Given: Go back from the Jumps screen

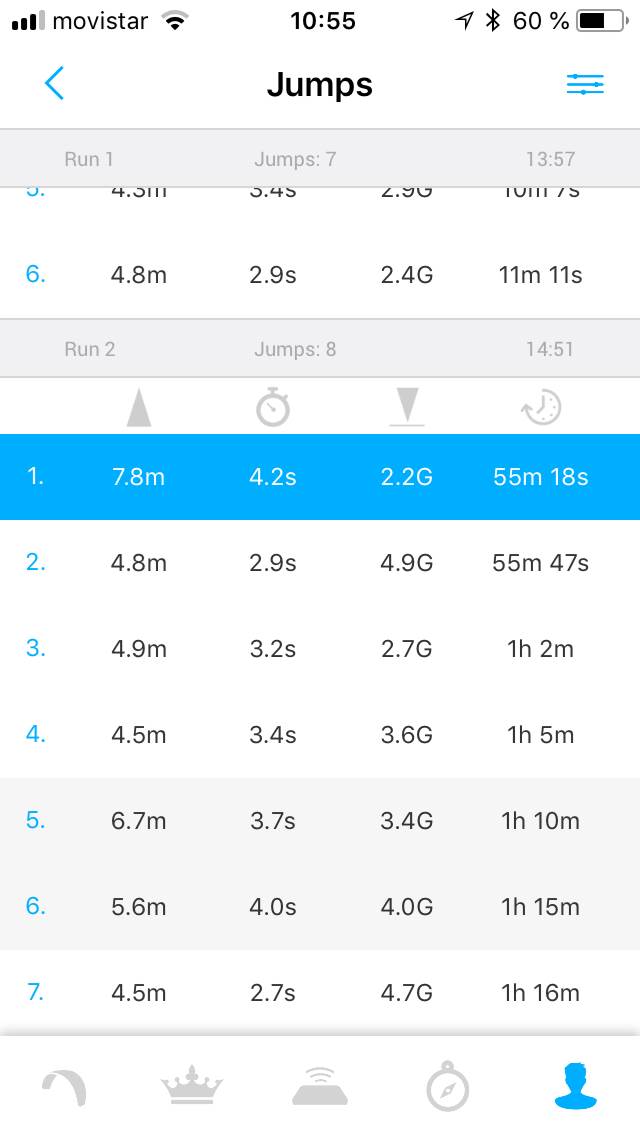Looking at the screenshot, I should pyautogui.click(x=54, y=84).
